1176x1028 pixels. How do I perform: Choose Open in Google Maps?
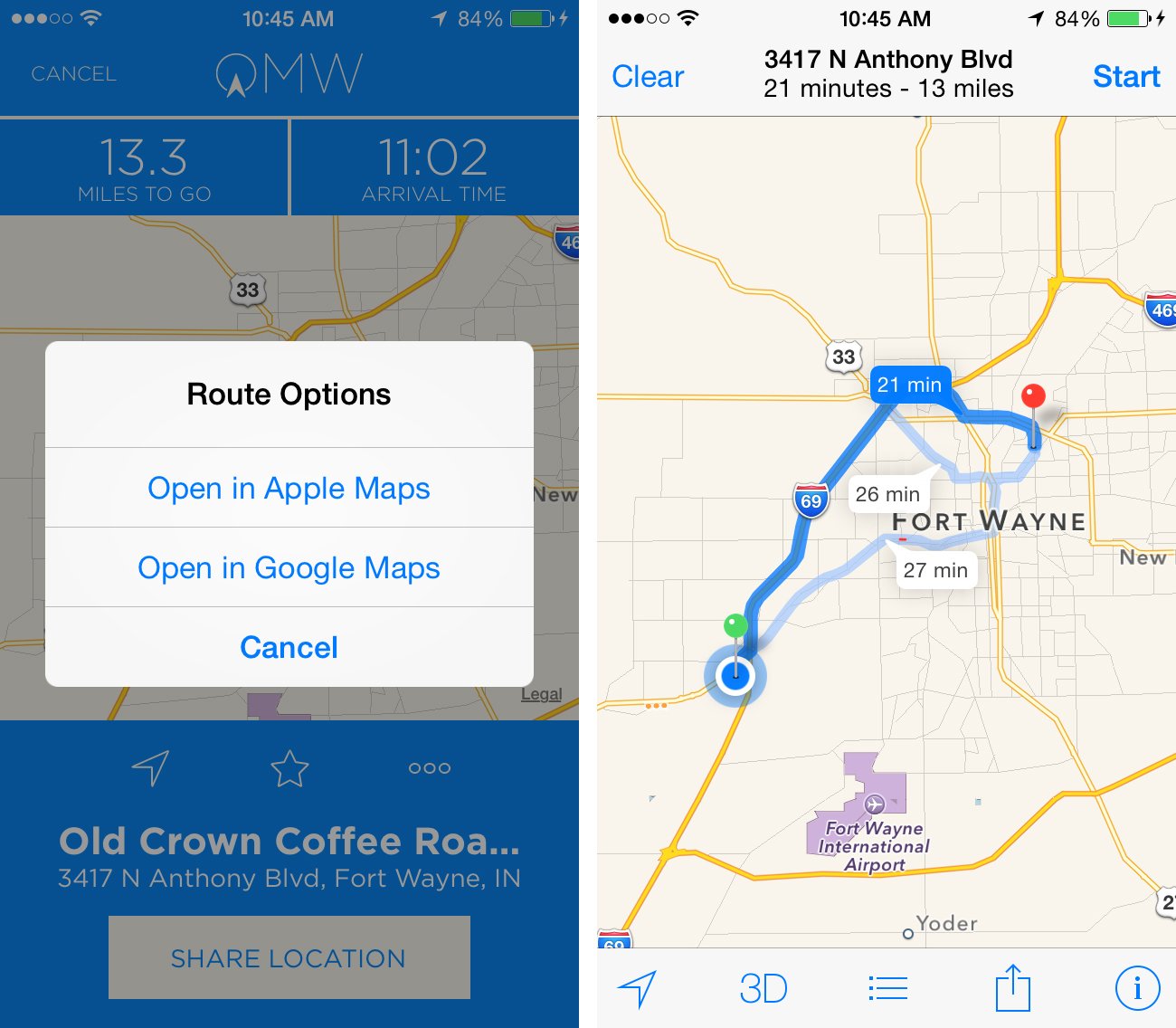(289, 567)
